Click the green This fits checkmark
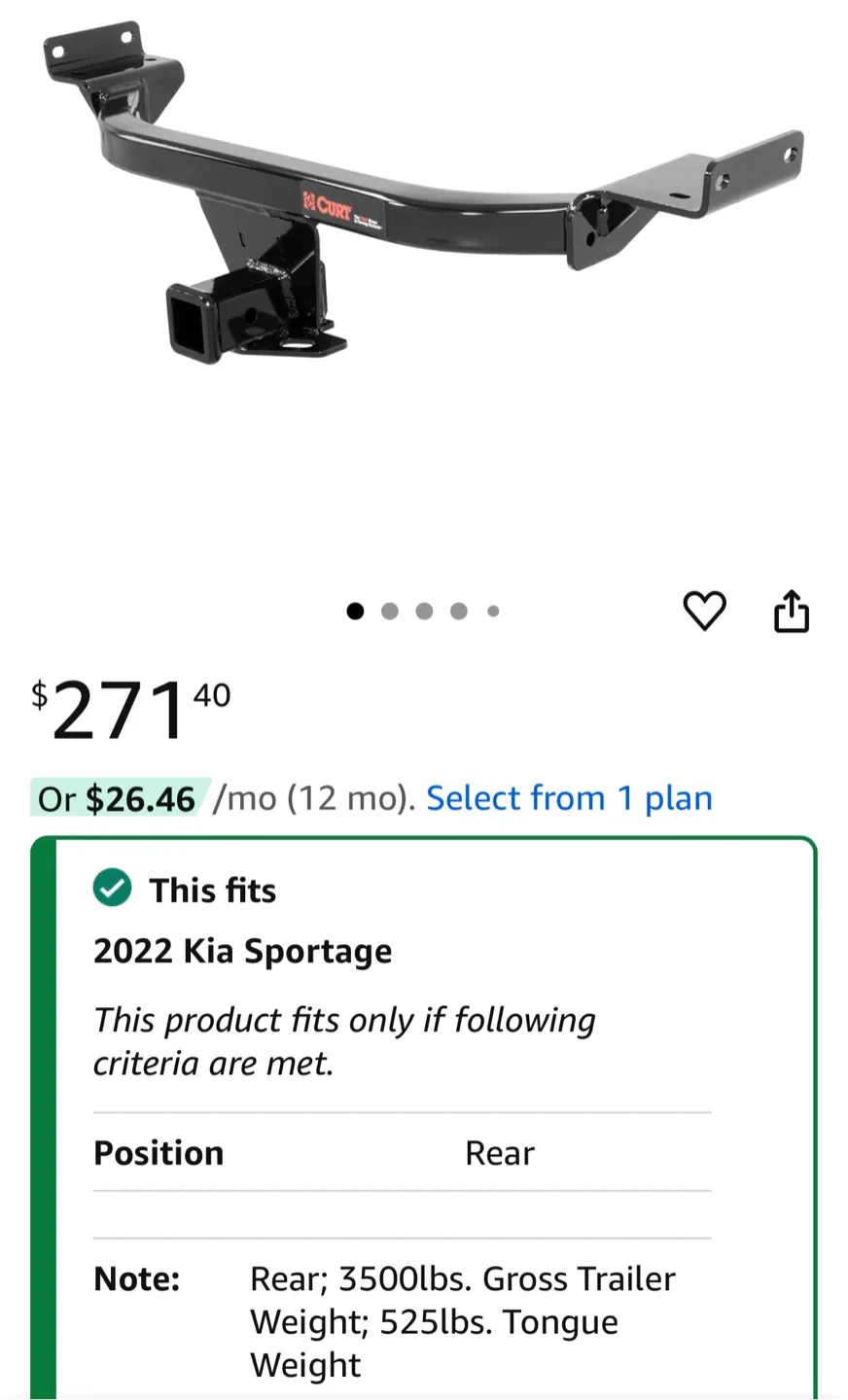848x1400 pixels. coord(112,888)
